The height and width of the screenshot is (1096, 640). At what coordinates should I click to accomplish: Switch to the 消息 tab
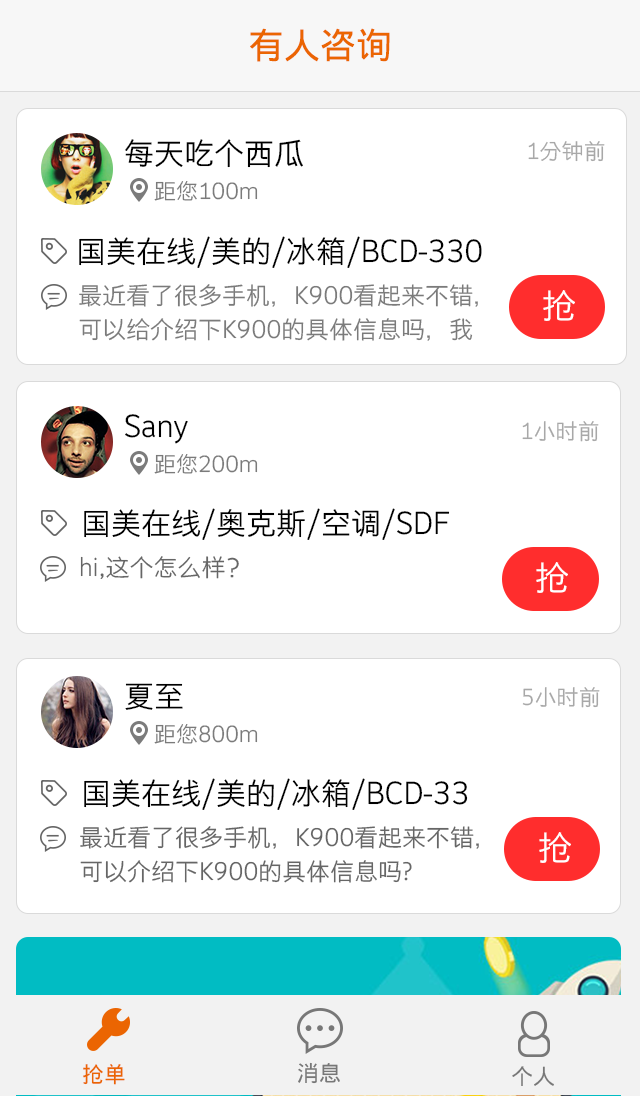point(319,1046)
